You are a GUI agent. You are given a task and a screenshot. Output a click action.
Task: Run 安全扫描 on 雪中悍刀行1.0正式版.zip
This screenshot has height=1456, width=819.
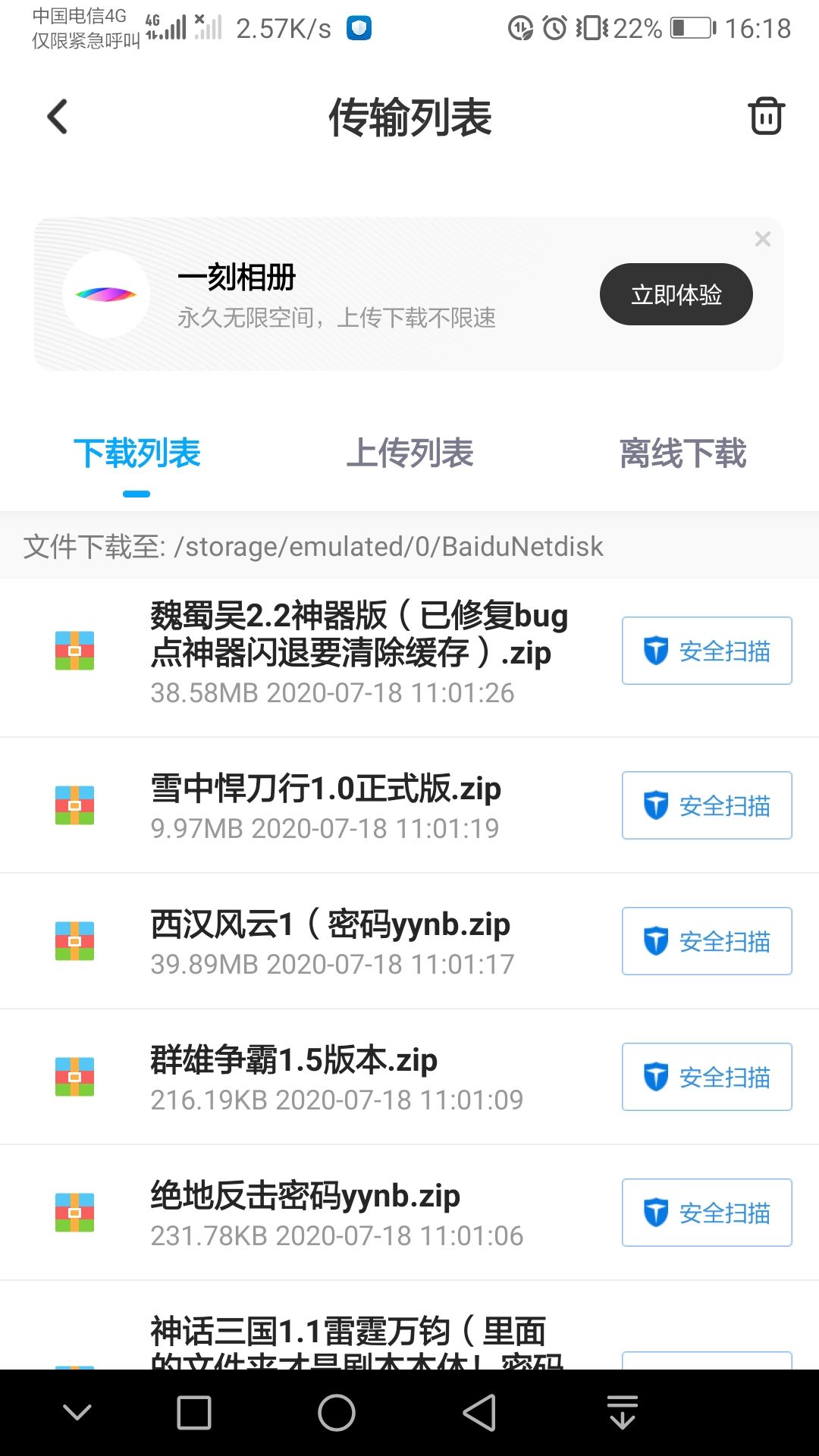(x=707, y=805)
